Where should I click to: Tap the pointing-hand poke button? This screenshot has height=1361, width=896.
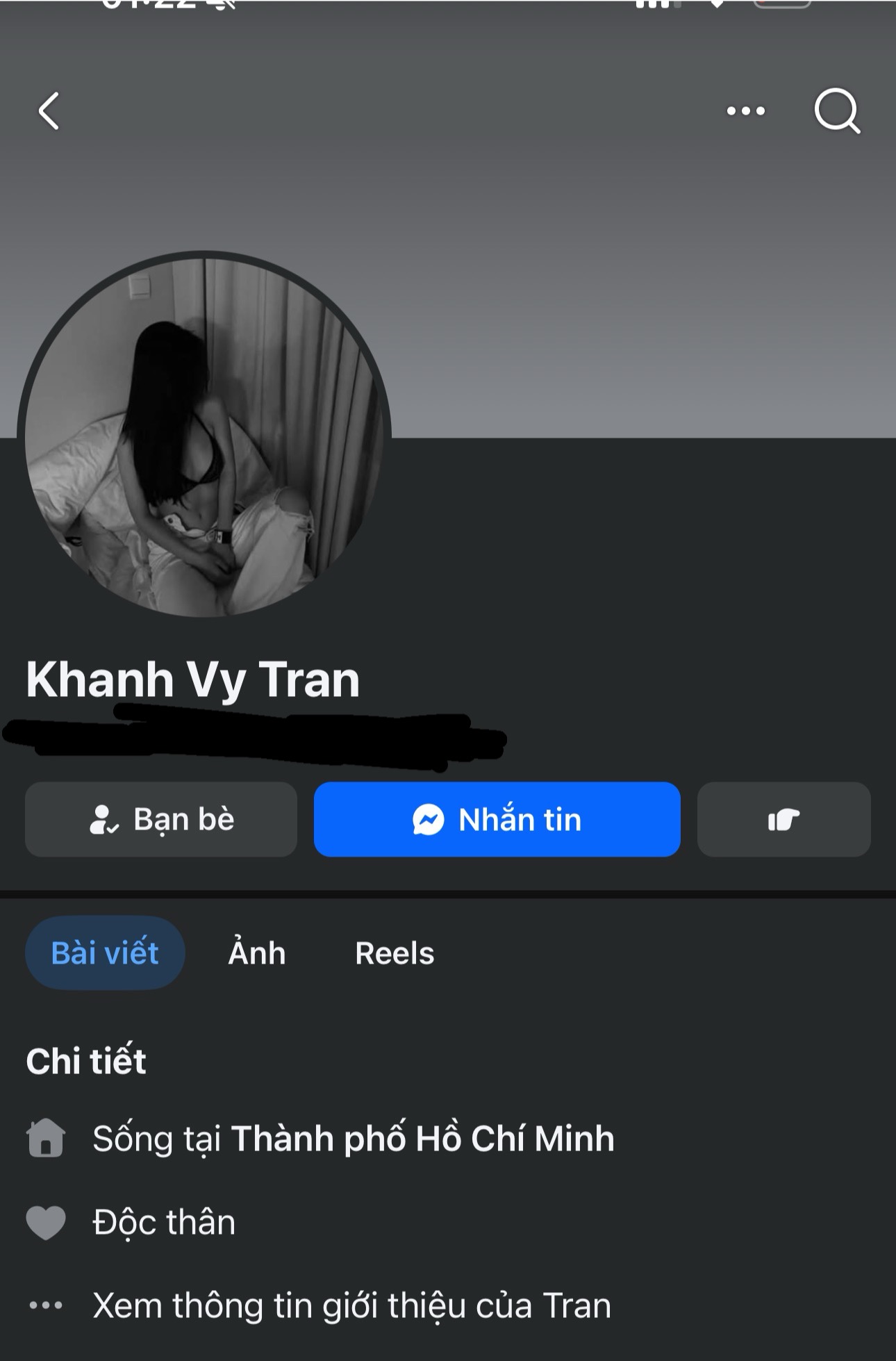[783, 820]
